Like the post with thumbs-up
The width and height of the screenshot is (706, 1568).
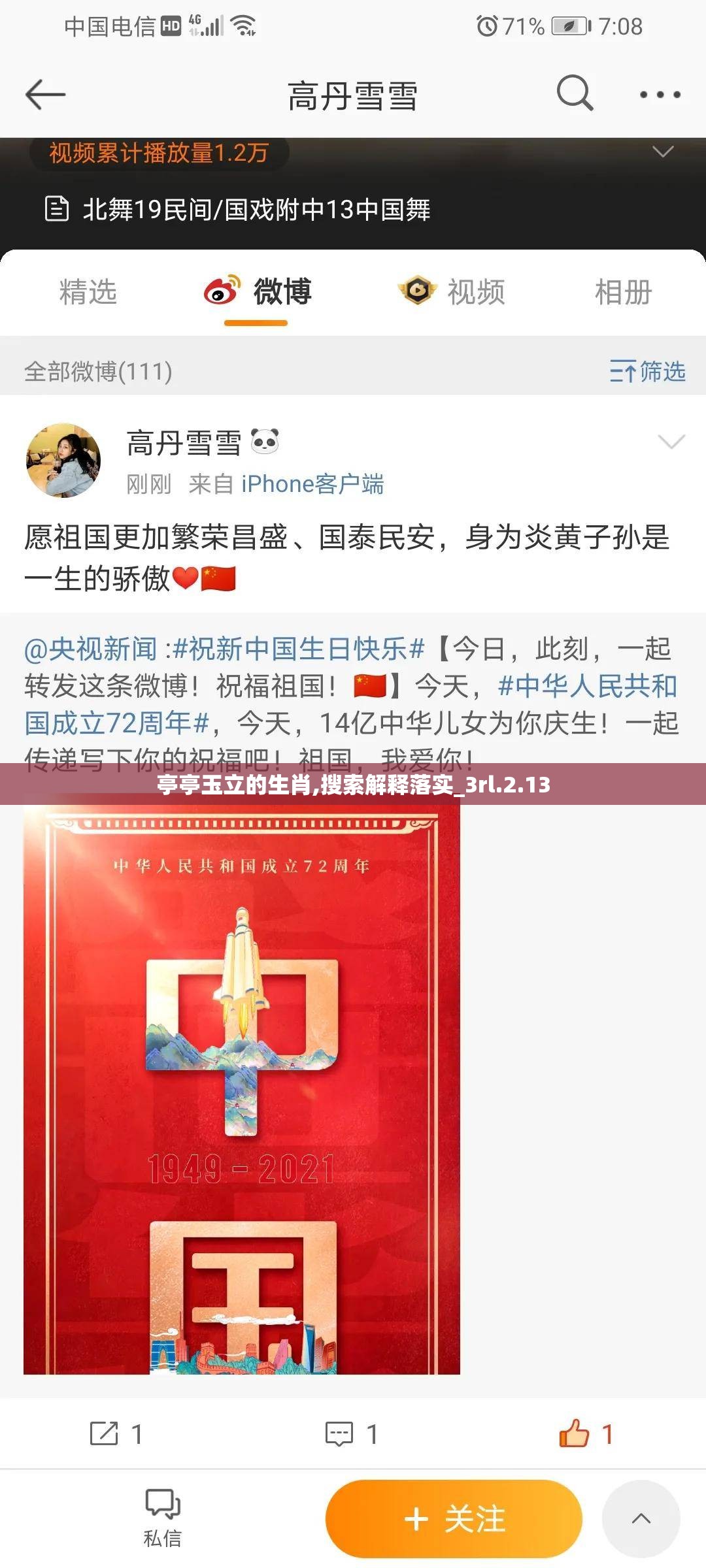[586, 1433]
